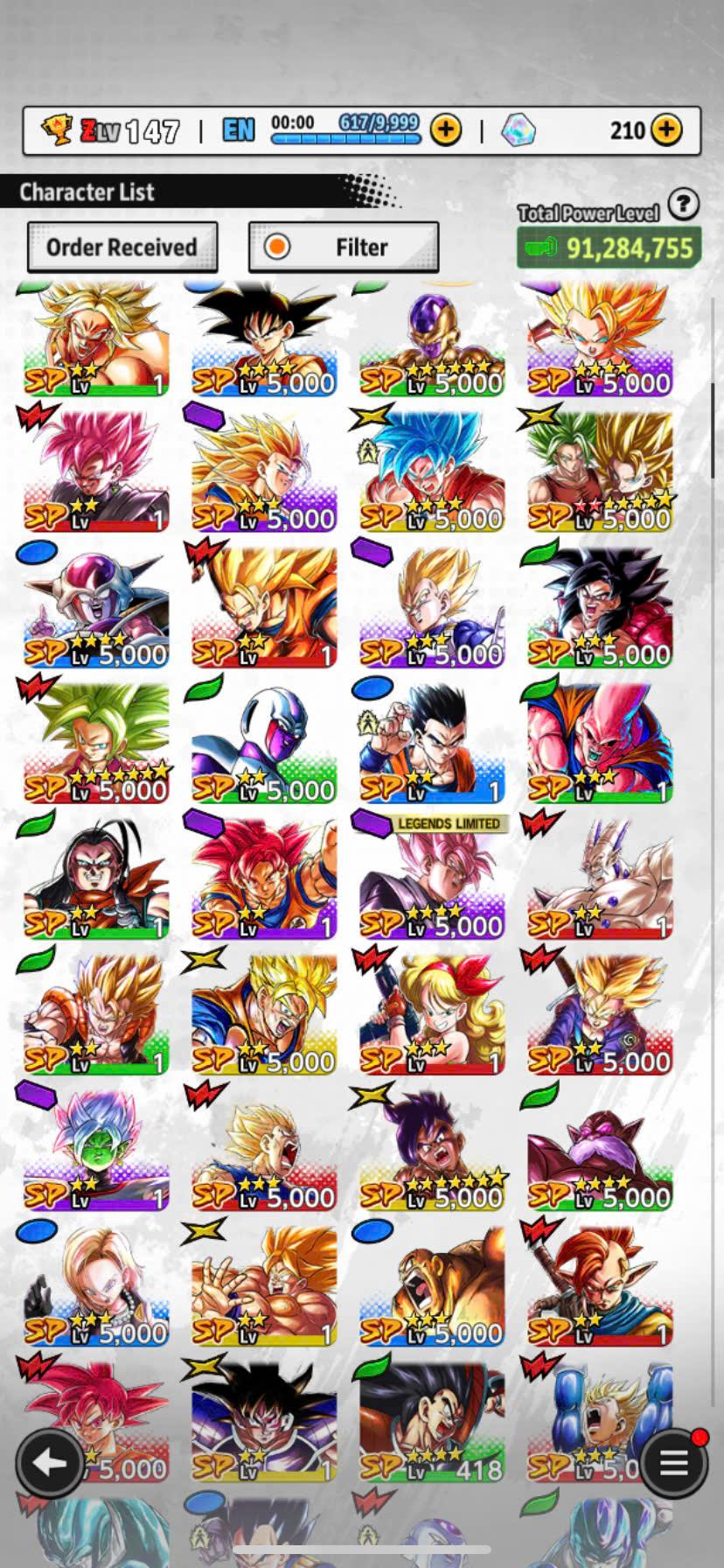Select the Super Saiyan 4 Goku card
Viewport: 724px width, 1568px height.
point(600,608)
